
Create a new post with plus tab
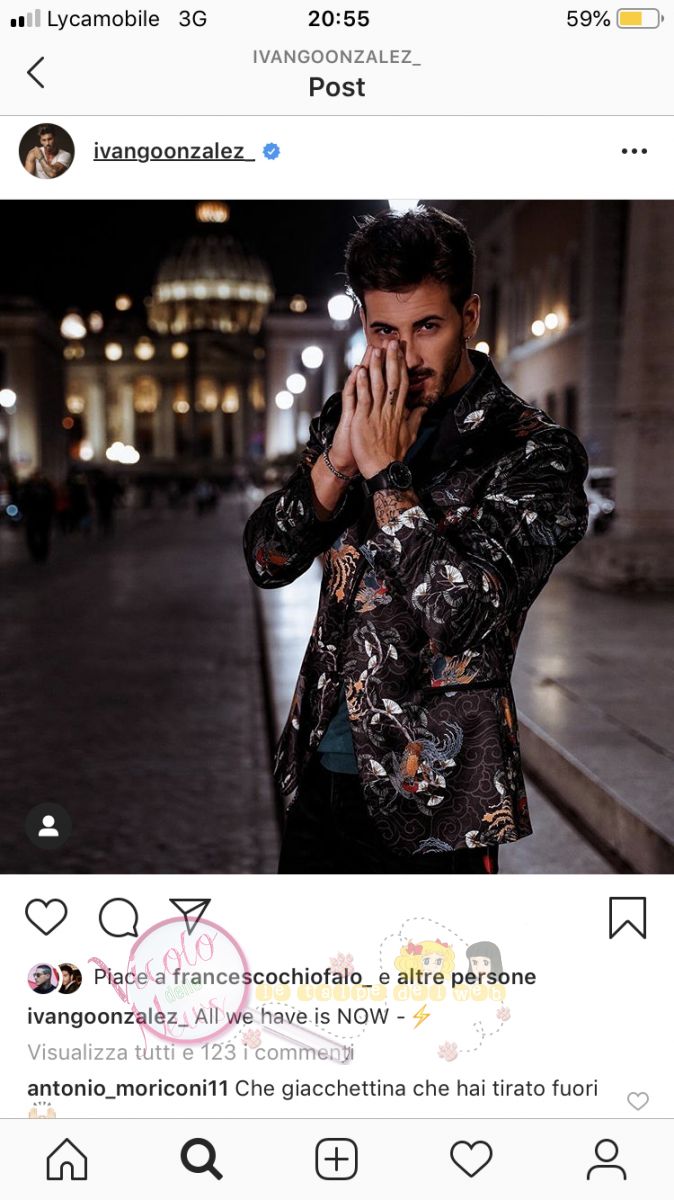[337, 1160]
